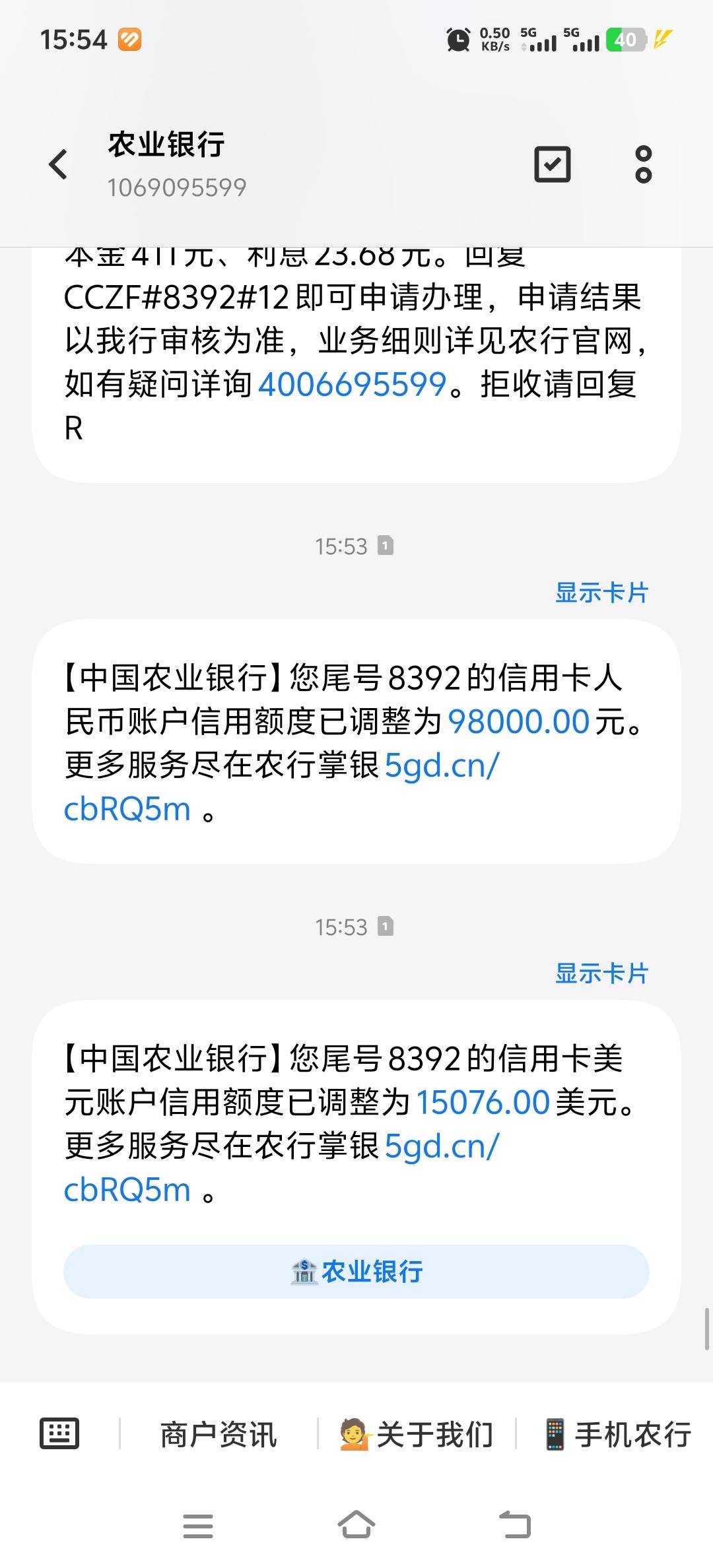
Task: Open 5gd.cn link in the 人民币账户 message
Action: click(x=441, y=766)
